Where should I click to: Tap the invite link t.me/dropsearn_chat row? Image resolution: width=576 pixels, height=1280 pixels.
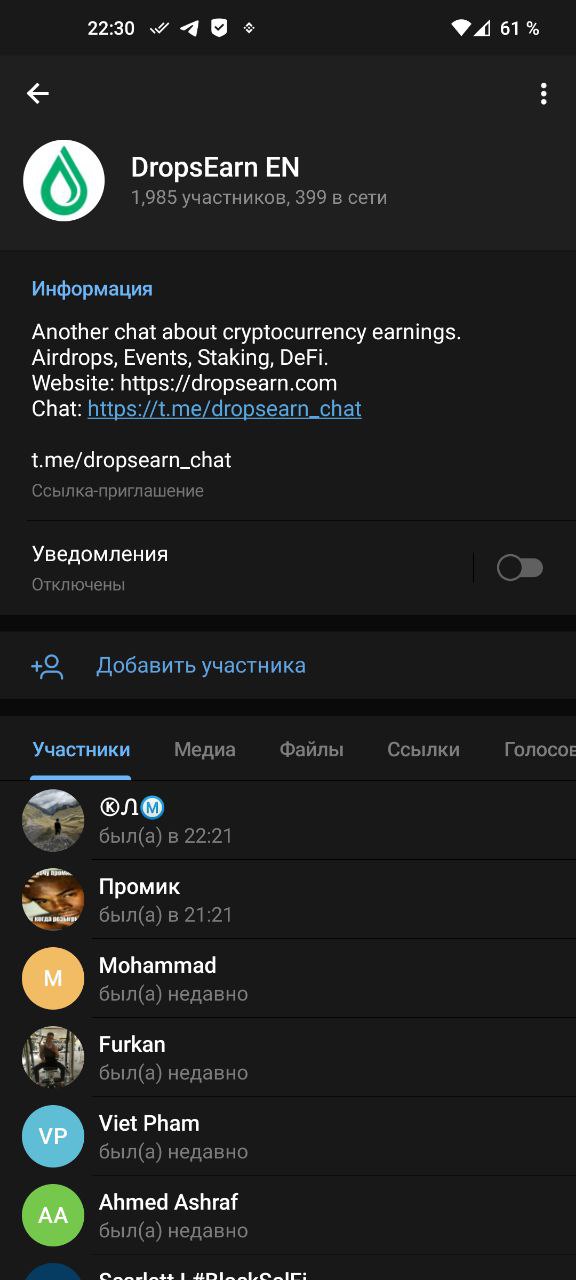coord(288,474)
